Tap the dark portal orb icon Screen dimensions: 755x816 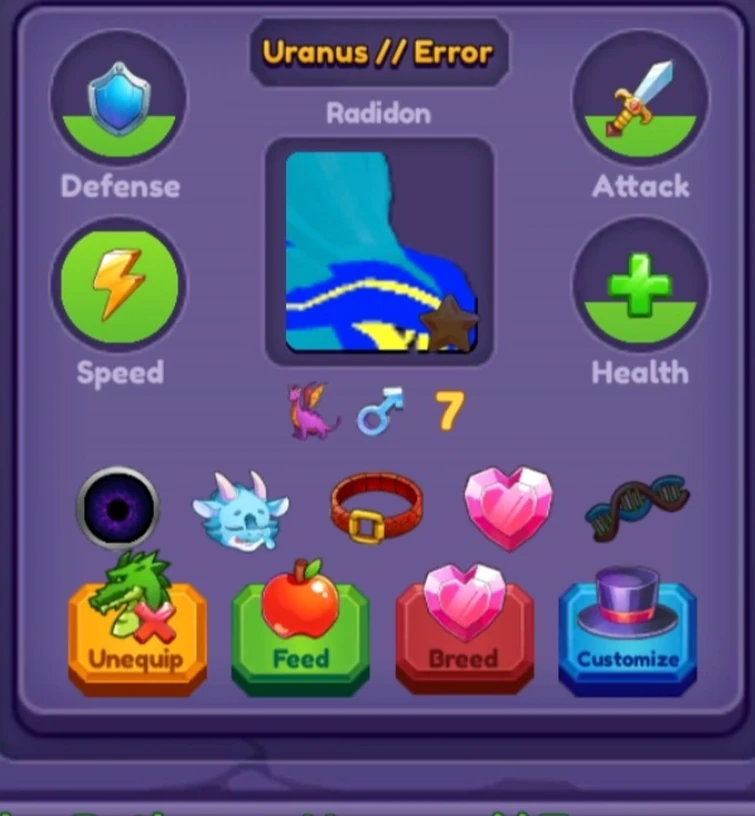coord(118,509)
